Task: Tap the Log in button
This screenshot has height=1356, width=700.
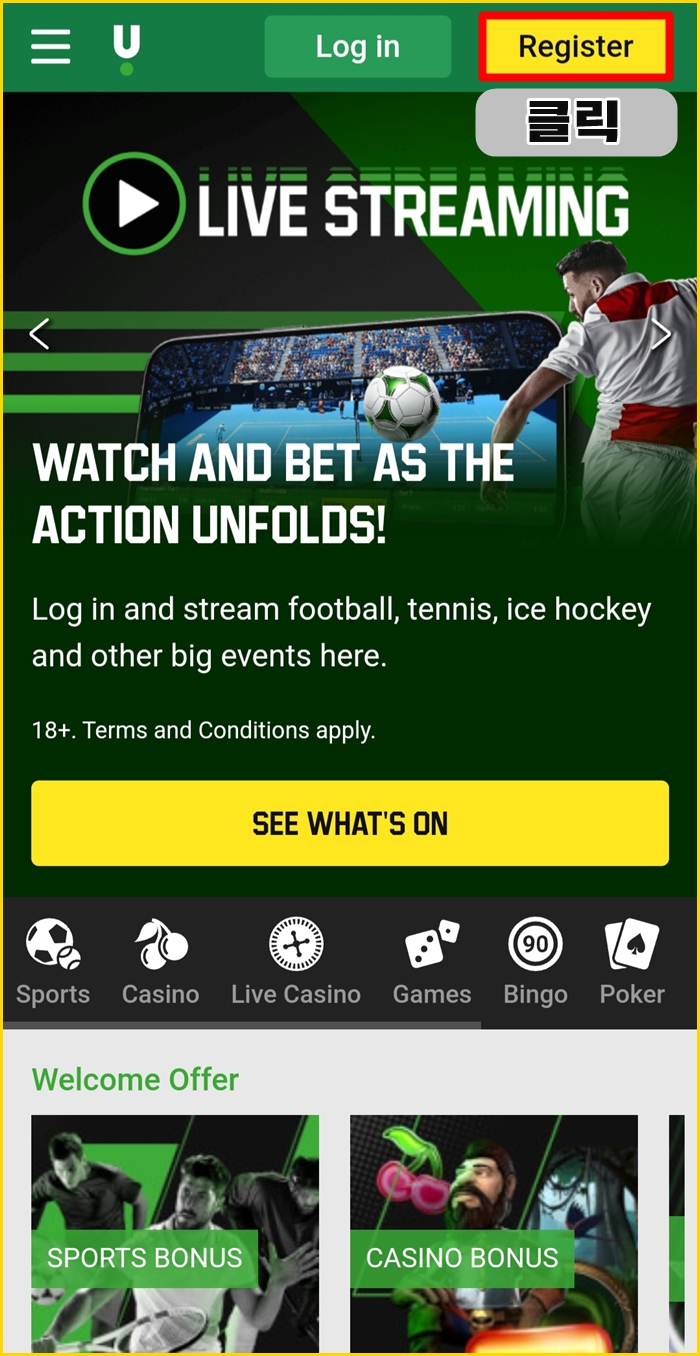Action: [x=357, y=47]
